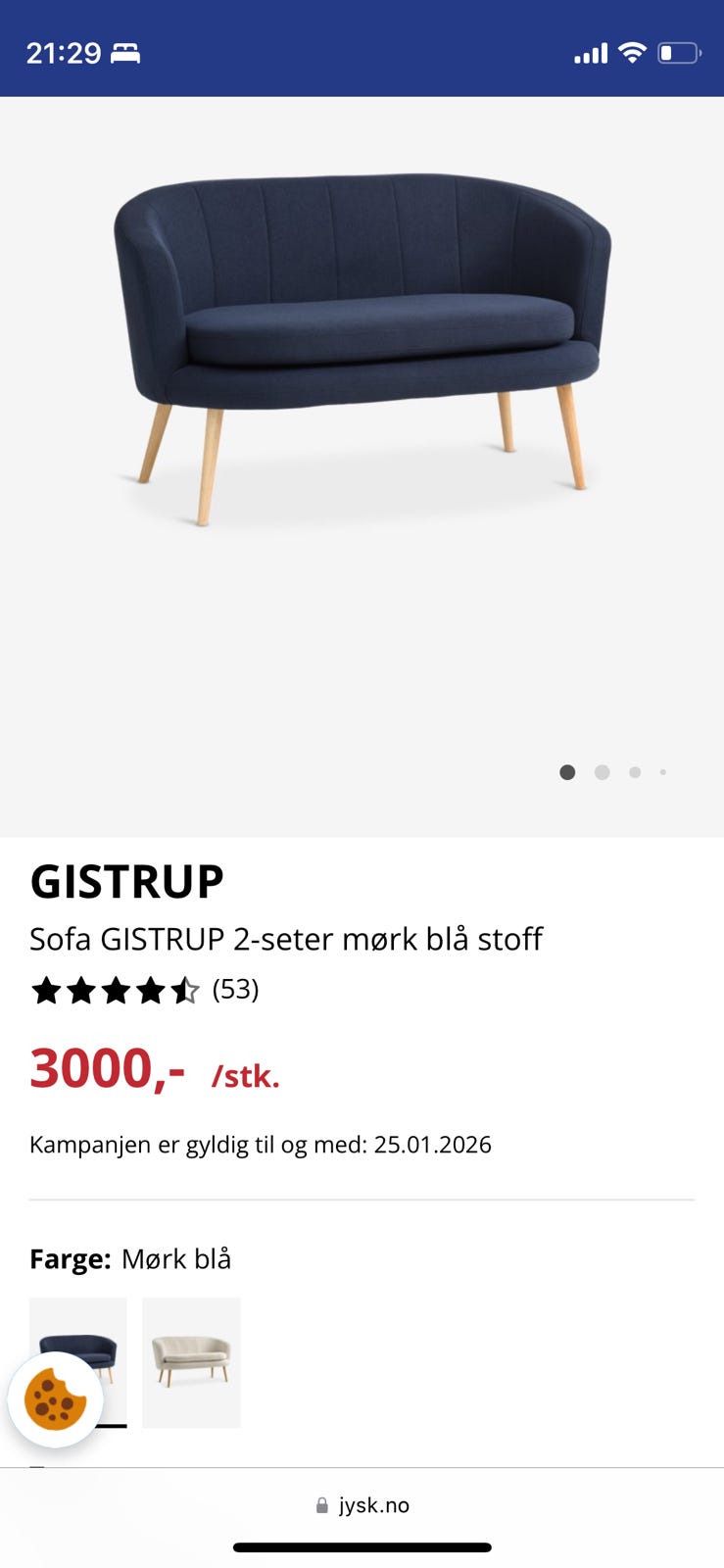
Task: Open the (53) reviews link
Action: (x=236, y=991)
